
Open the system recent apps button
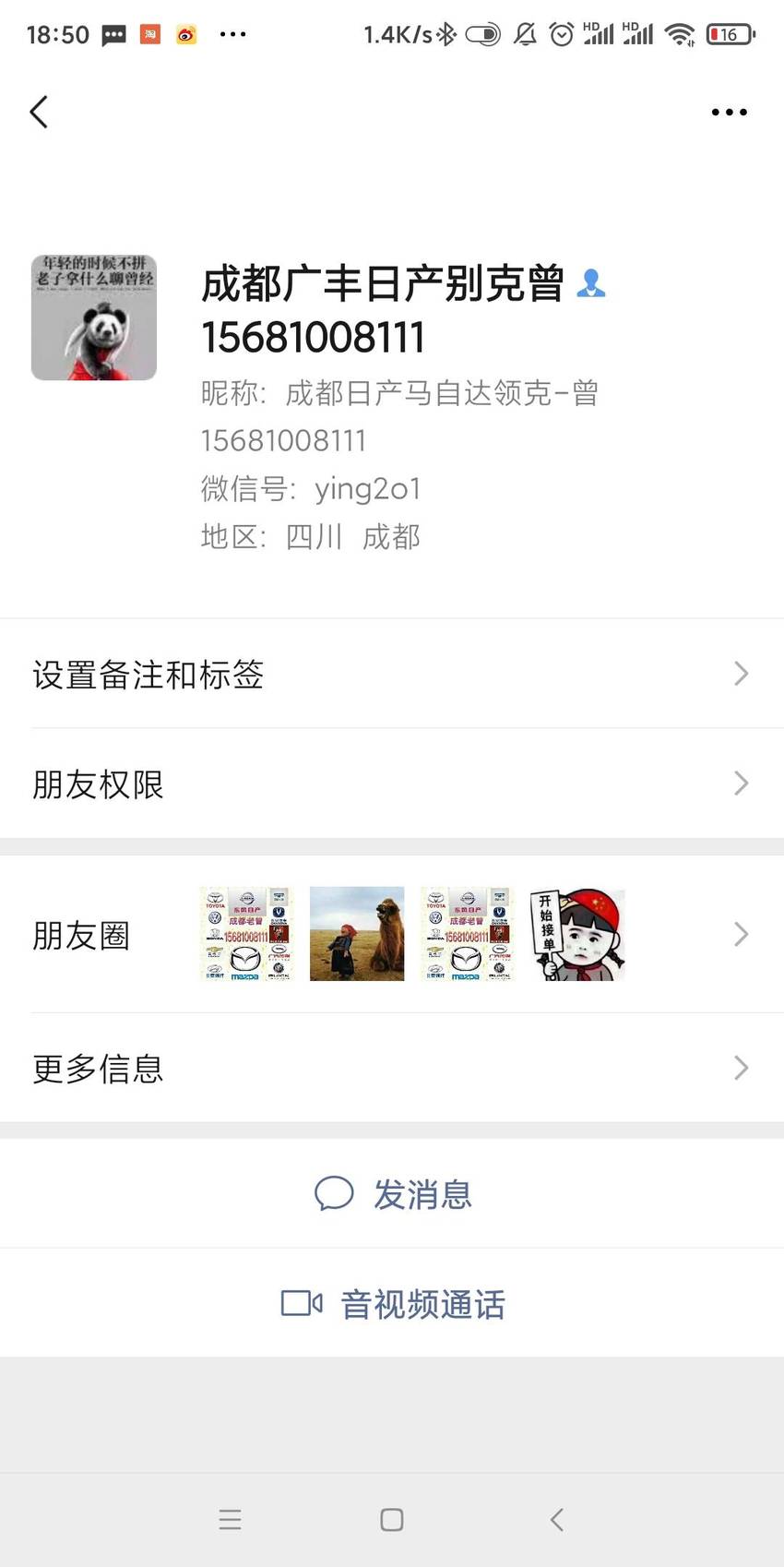click(x=230, y=1520)
